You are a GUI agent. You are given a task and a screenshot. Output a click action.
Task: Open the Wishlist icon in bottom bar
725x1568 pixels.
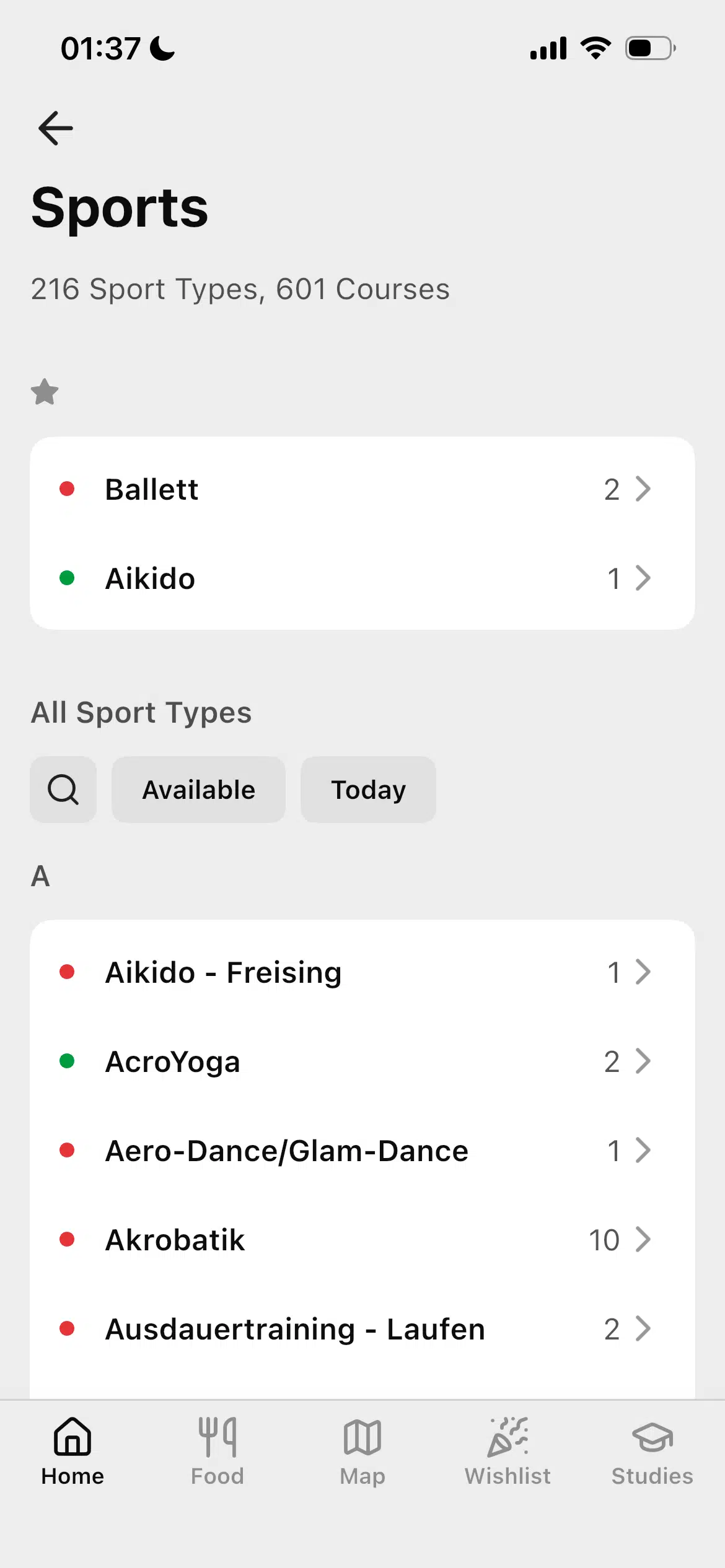pyautogui.click(x=507, y=1437)
